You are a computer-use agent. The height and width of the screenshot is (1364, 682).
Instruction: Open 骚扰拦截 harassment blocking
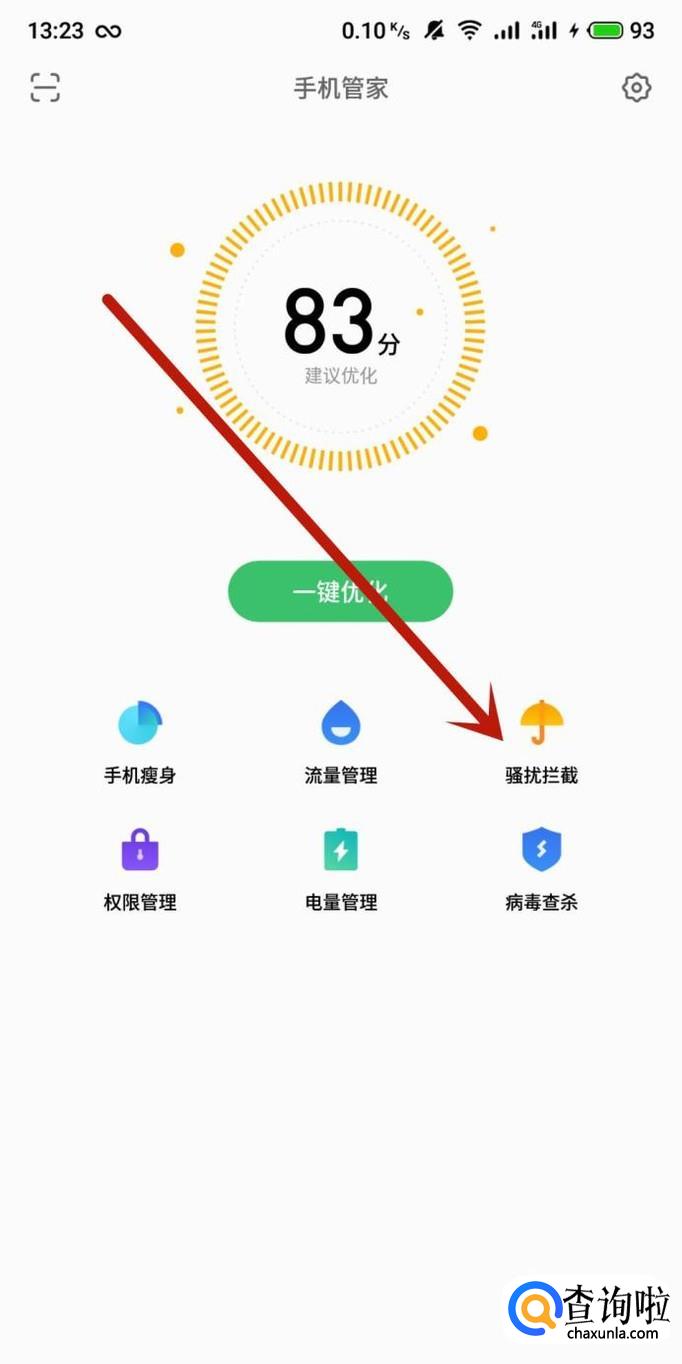pyautogui.click(x=541, y=741)
